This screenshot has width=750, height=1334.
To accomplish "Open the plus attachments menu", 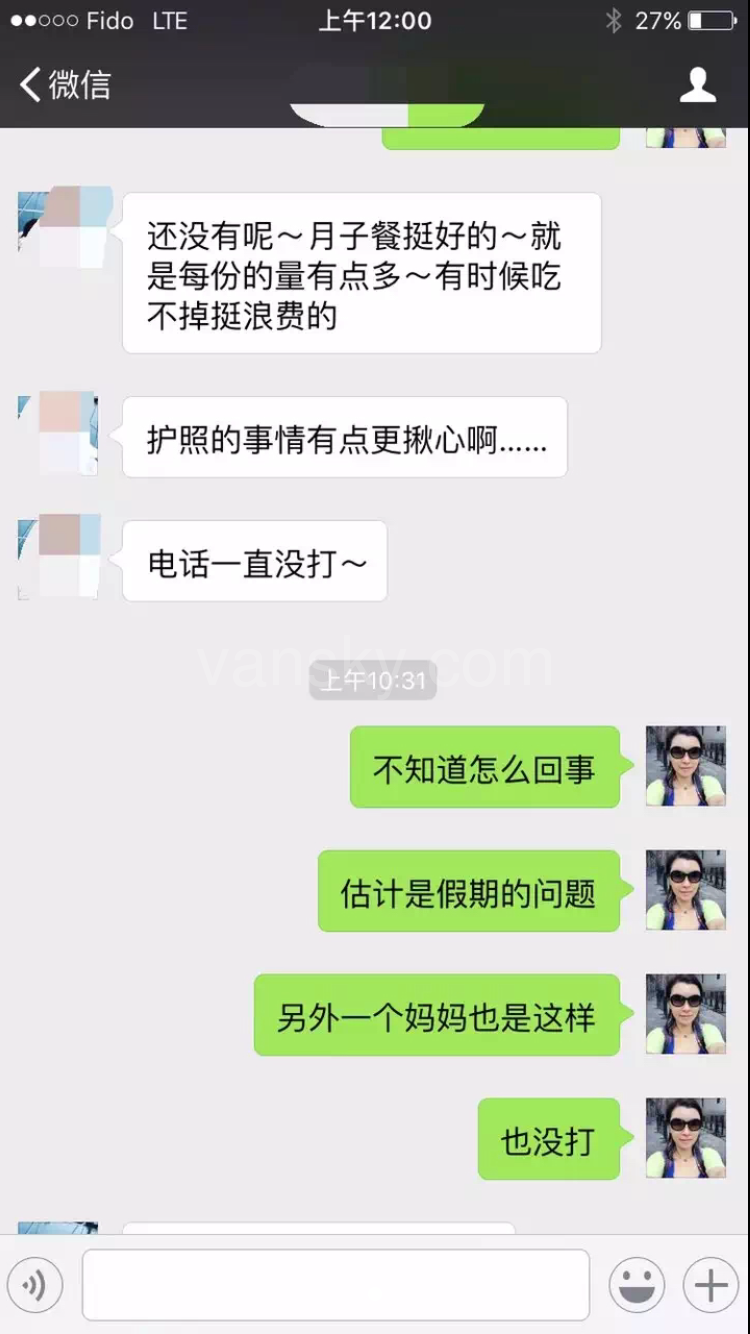I will (710, 1285).
